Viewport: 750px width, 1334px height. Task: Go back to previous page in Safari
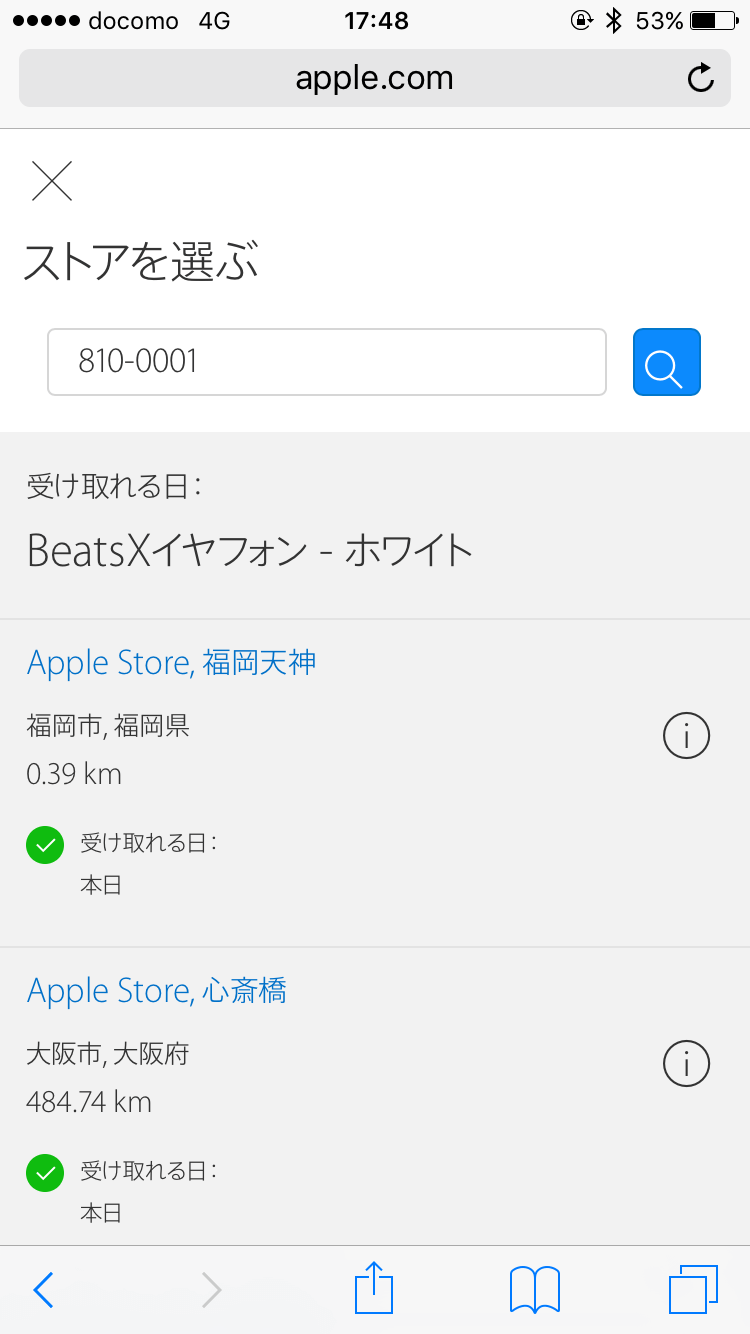[x=43, y=1290]
